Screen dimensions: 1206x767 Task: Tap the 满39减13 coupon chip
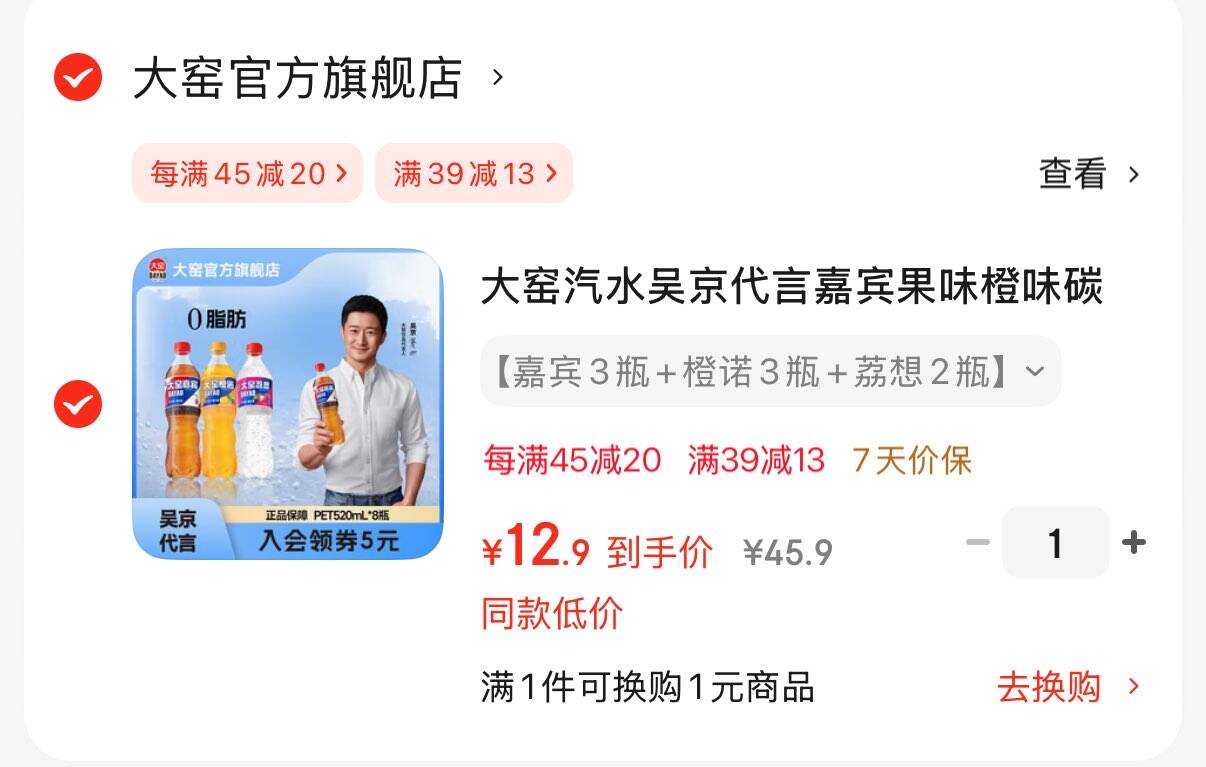click(x=473, y=174)
